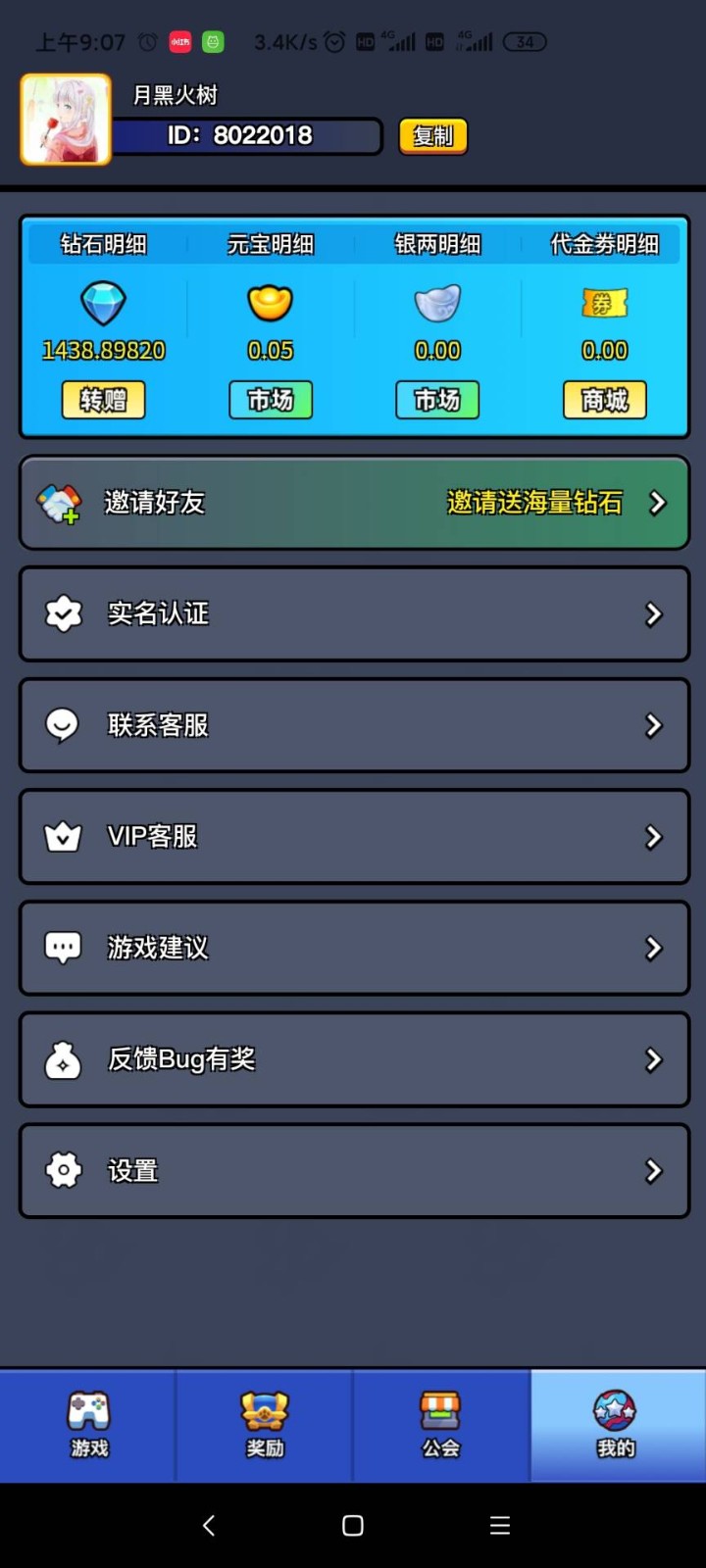Viewport: 706px width, 1568px height.
Task: Open 游戏建议 suggestions
Action: (x=354, y=948)
